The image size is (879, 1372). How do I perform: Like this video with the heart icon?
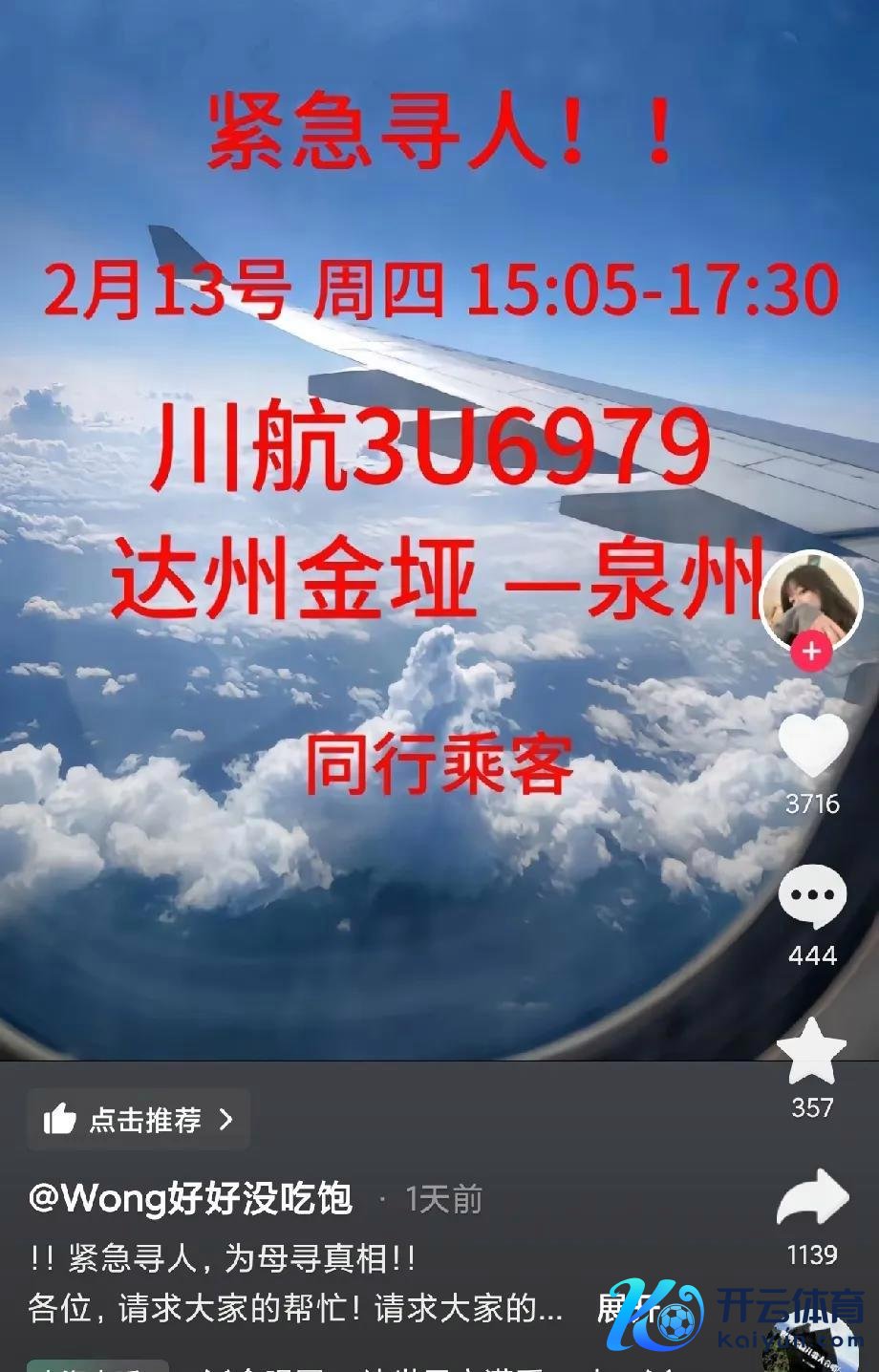click(x=812, y=745)
